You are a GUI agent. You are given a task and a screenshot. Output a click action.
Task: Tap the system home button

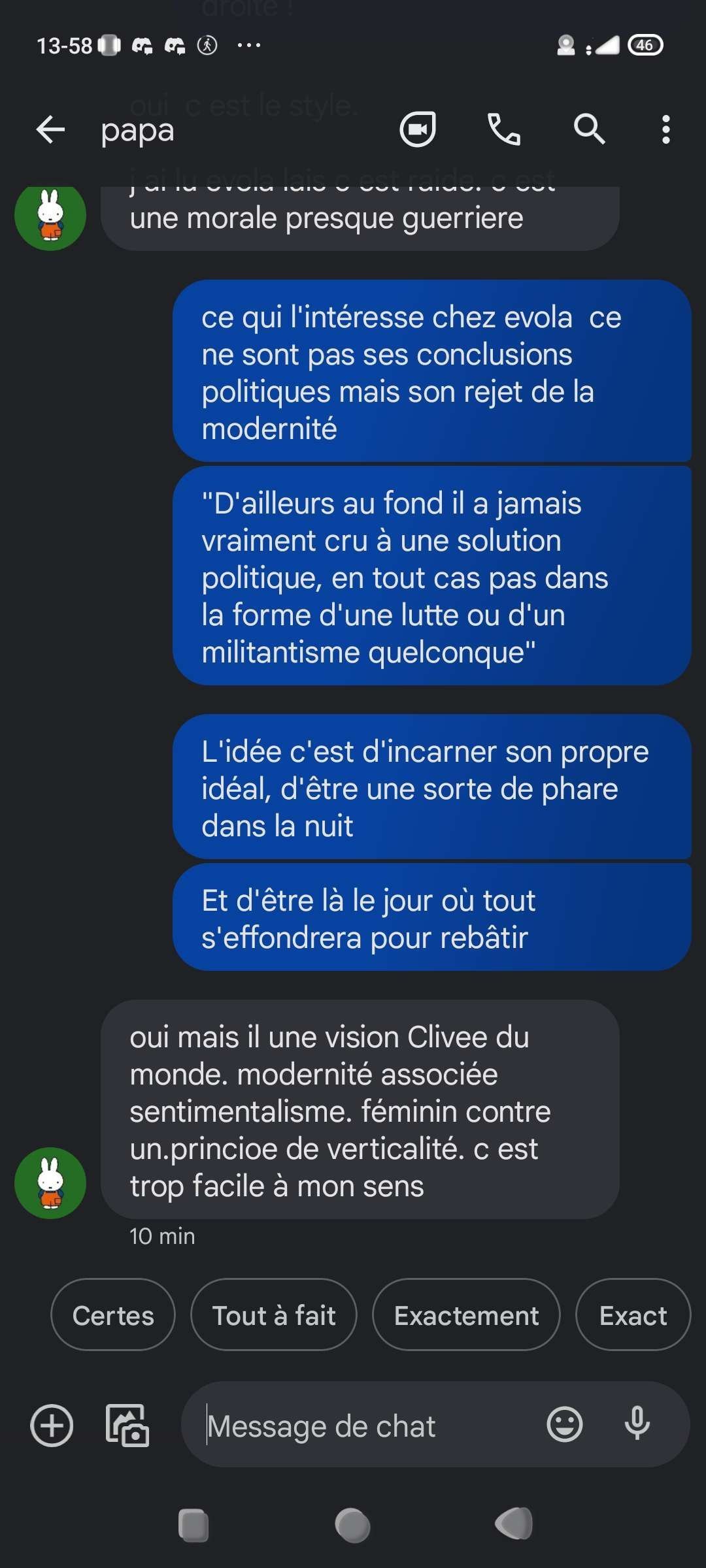click(x=352, y=1526)
